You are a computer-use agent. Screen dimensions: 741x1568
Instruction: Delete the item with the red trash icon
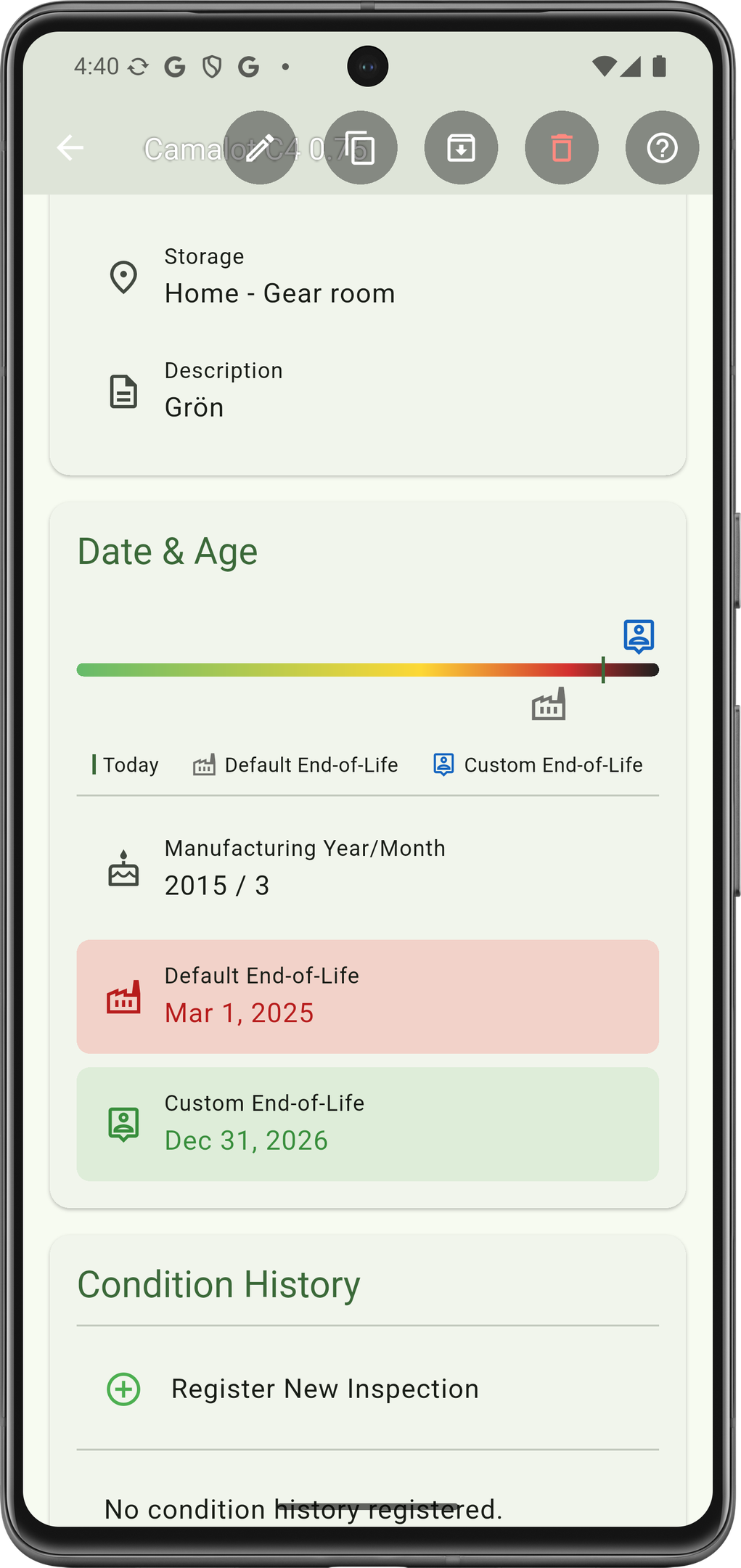point(562,148)
